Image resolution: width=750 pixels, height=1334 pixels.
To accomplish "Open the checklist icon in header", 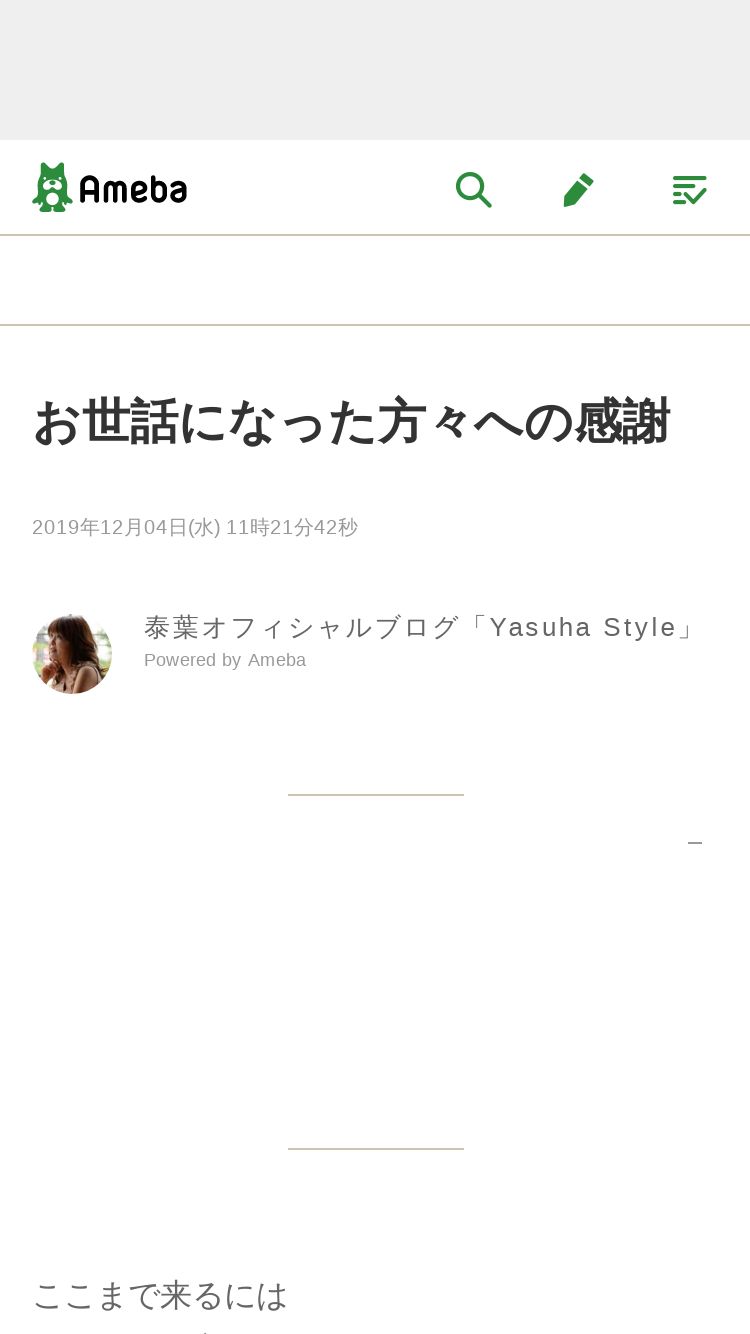I will coord(689,189).
